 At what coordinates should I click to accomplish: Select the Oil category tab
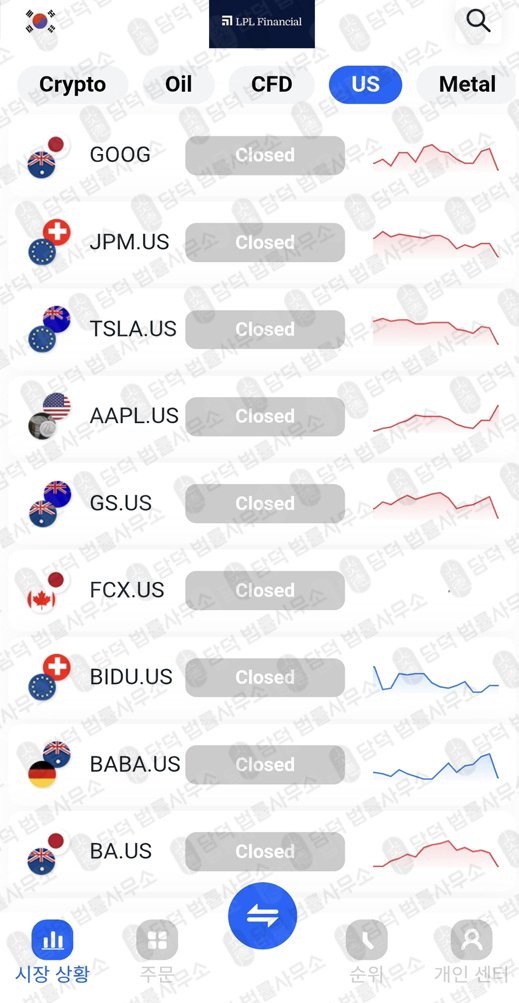pos(179,84)
